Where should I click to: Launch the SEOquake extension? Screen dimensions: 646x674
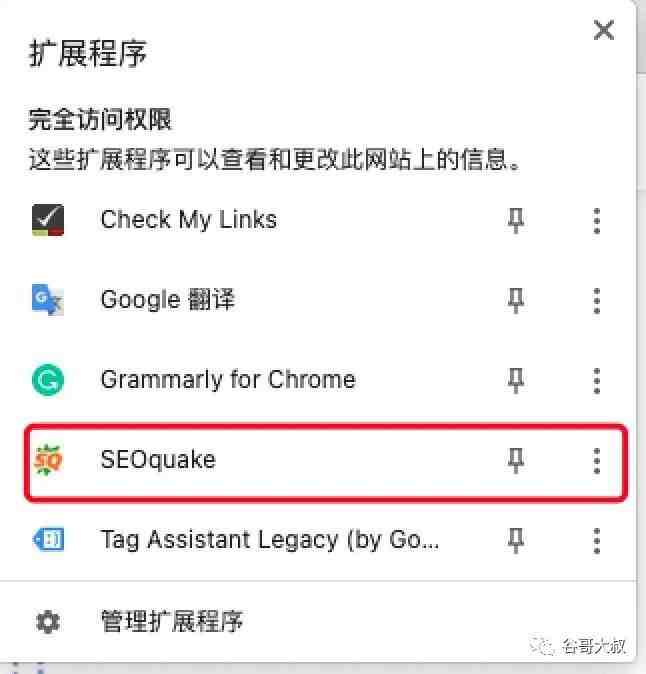coord(158,460)
